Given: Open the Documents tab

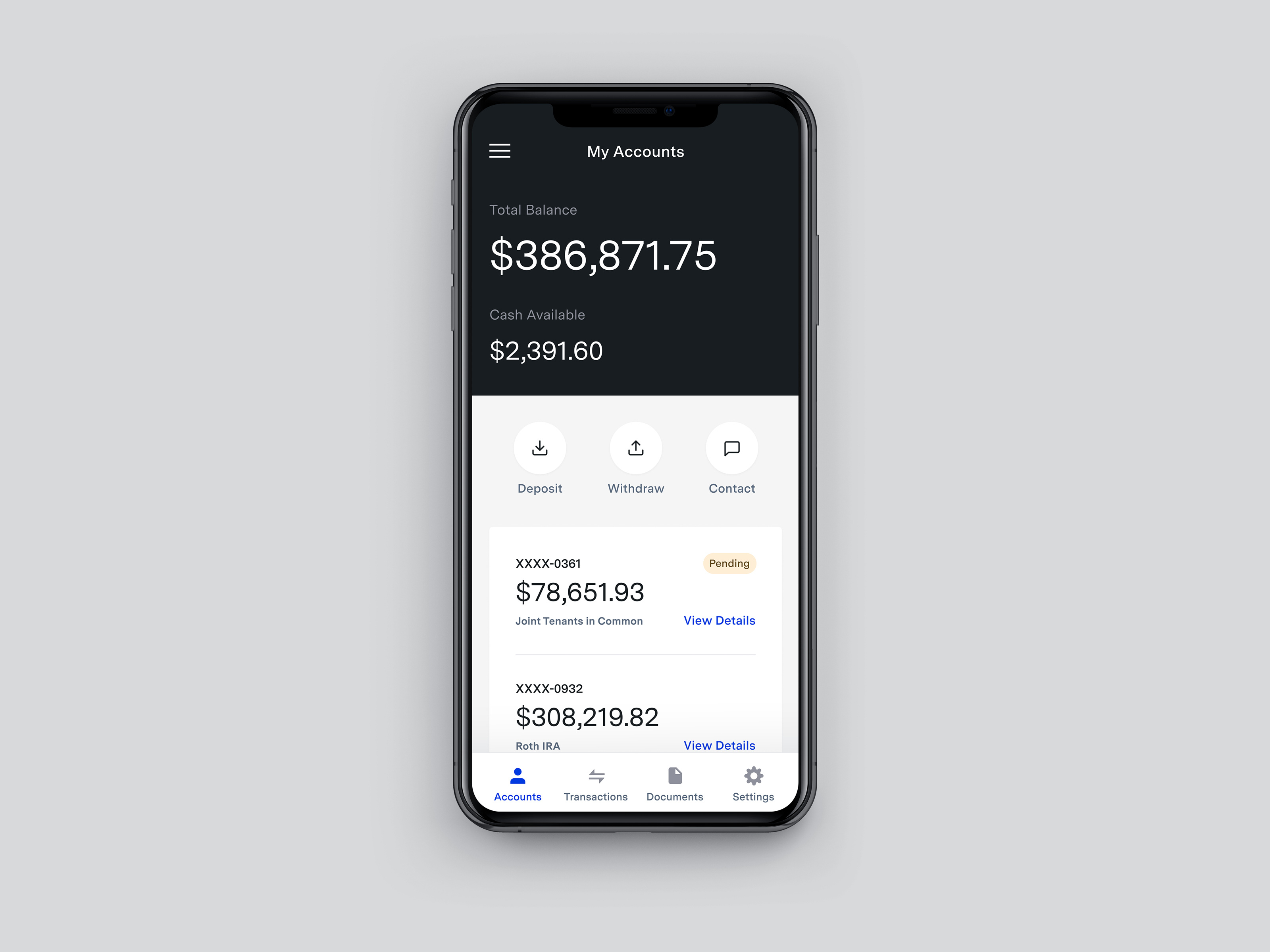Looking at the screenshot, I should pyautogui.click(x=675, y=784).
